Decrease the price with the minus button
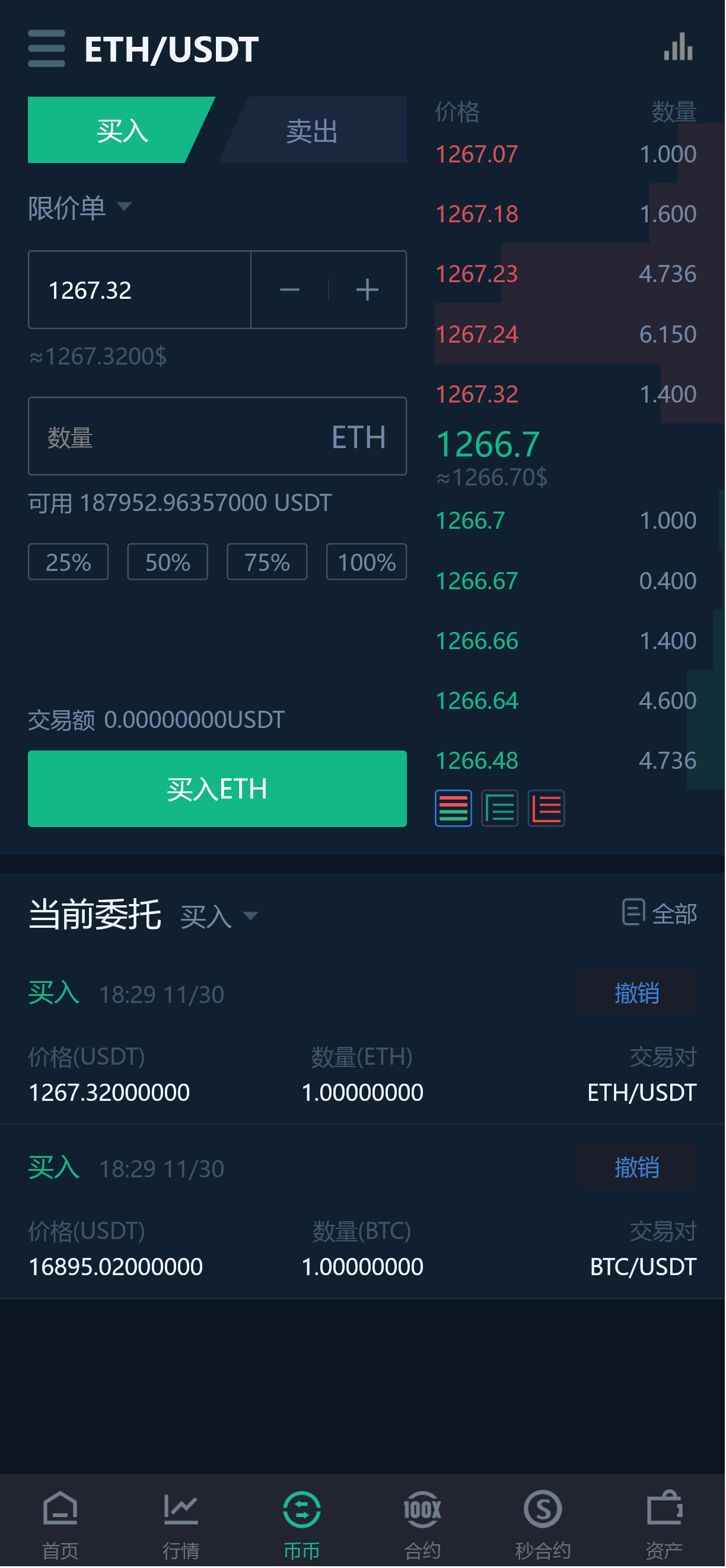Screen dimensions: 726x1568 pos(289,290)
